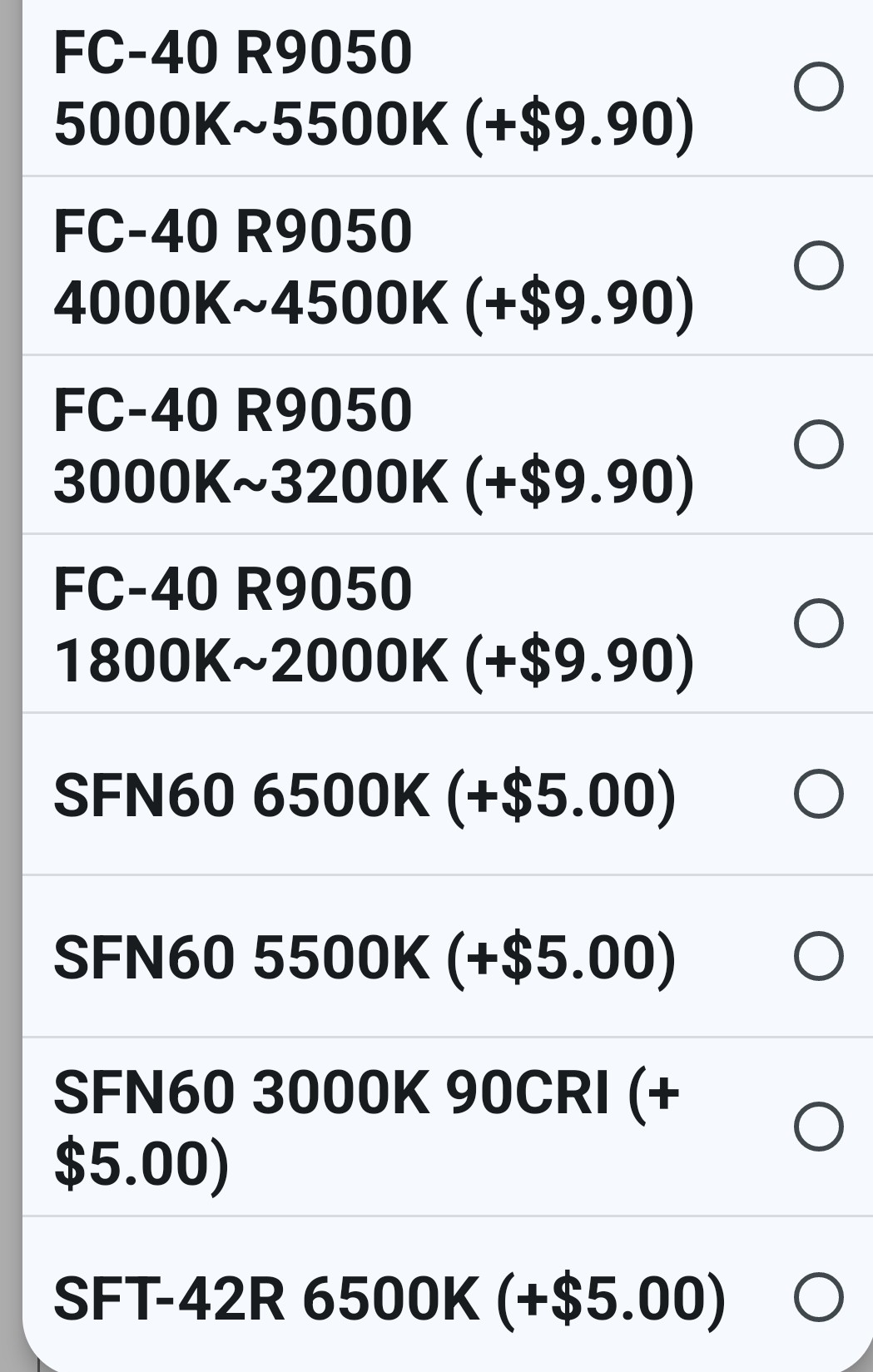Select FC-40 R9050 1800K~2000K emitter
873x1372 pixels.
point(818,623)
